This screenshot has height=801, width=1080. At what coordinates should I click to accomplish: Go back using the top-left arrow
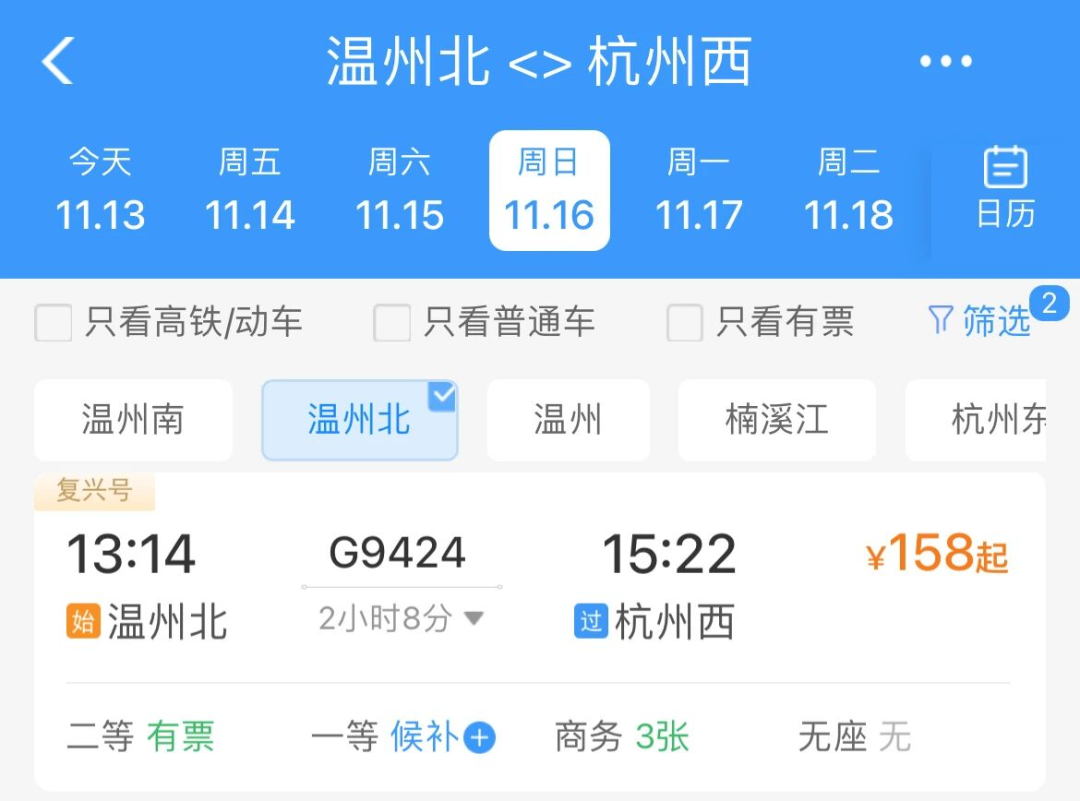click(58, 61)
